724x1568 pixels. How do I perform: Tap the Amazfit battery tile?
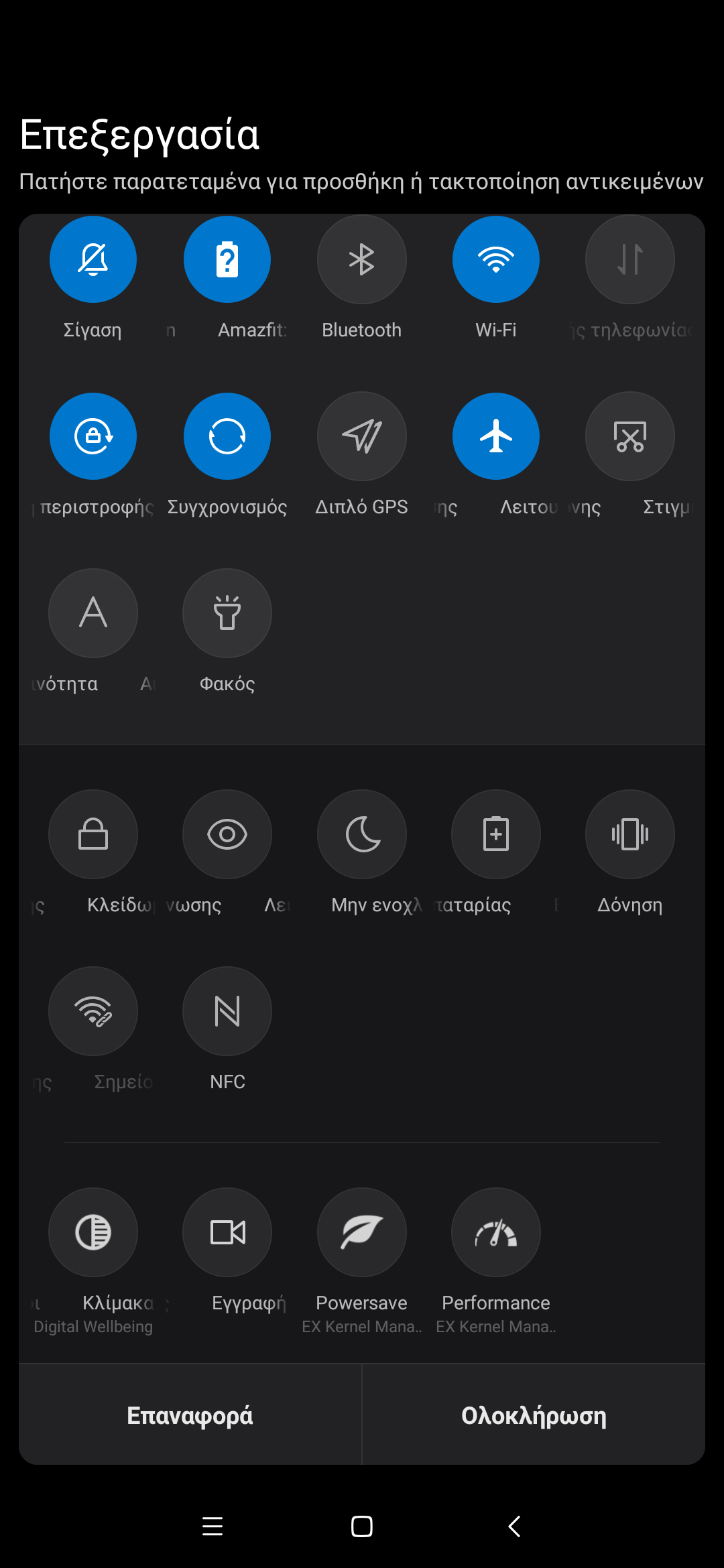(x=227, y=259)
